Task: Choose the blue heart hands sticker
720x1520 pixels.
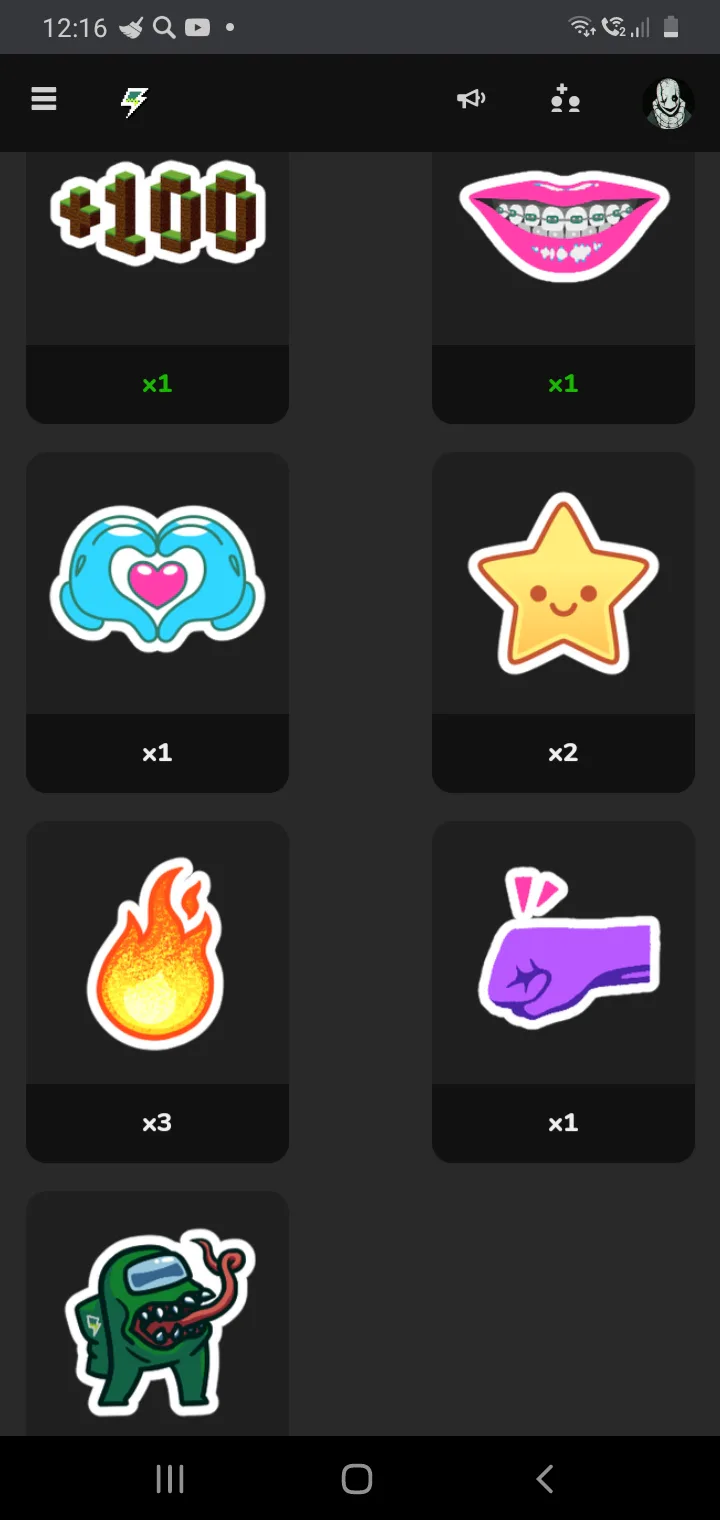Action: point(157,585)
